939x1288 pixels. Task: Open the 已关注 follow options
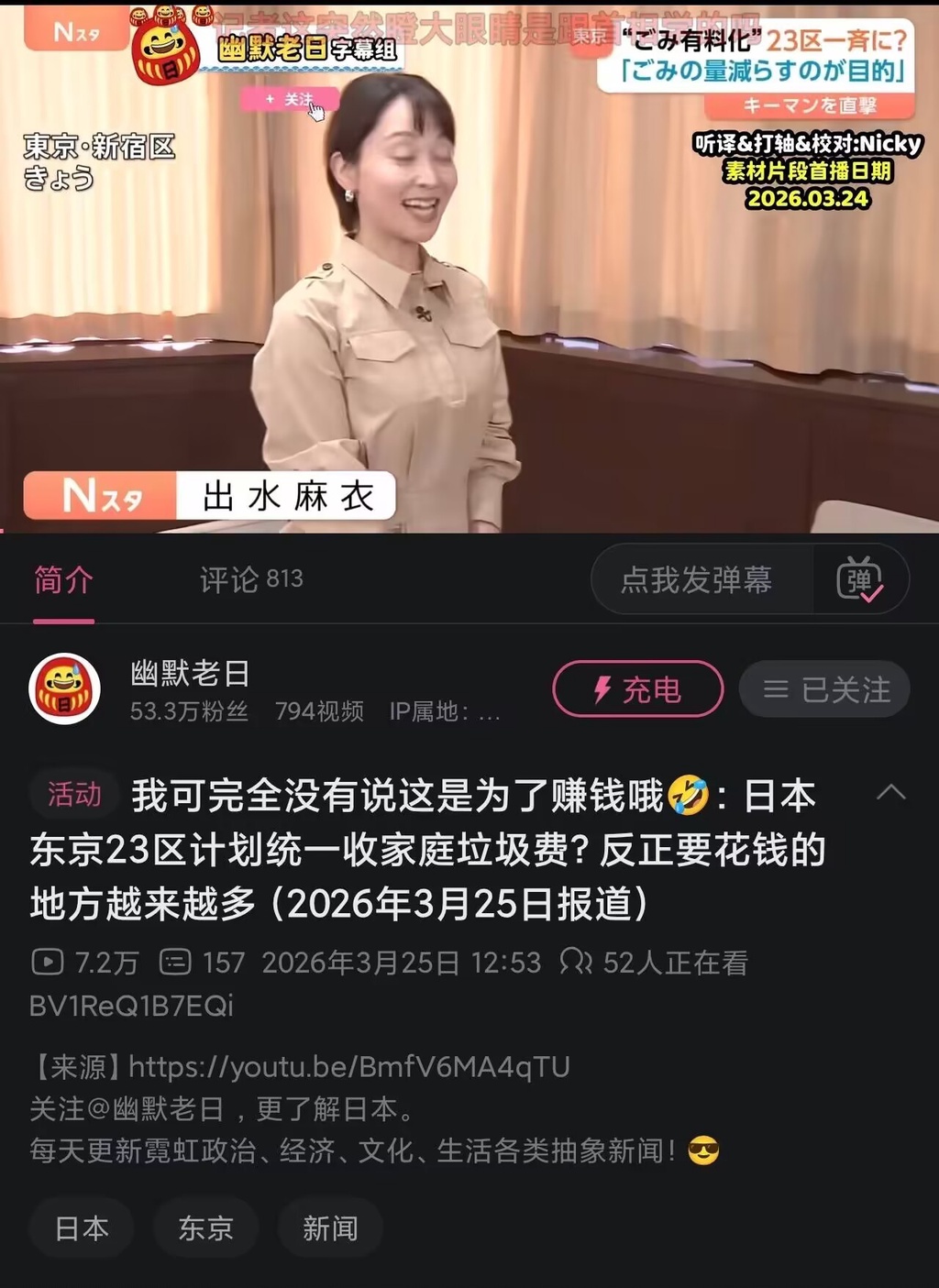click(824, 689)
